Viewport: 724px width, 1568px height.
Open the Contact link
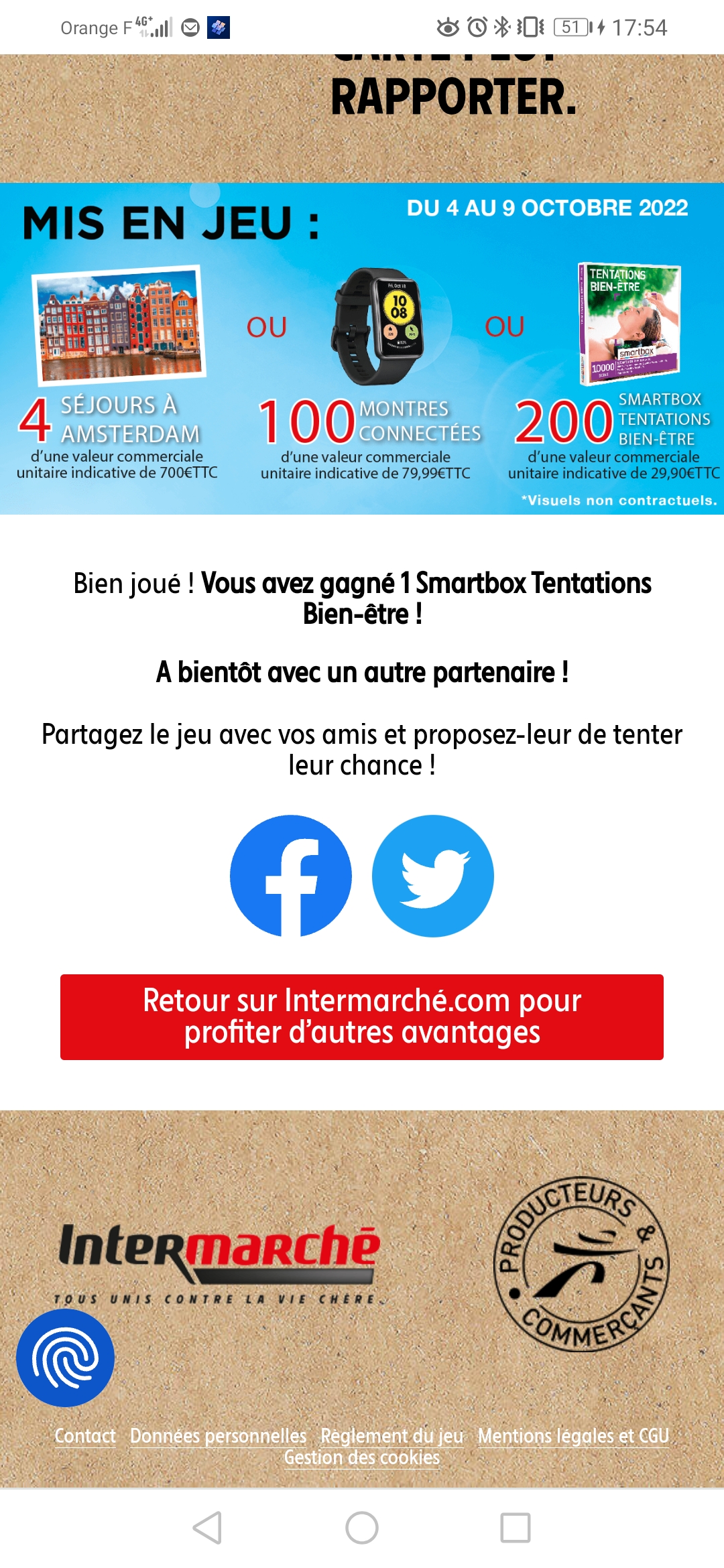tap(85, 1436)
